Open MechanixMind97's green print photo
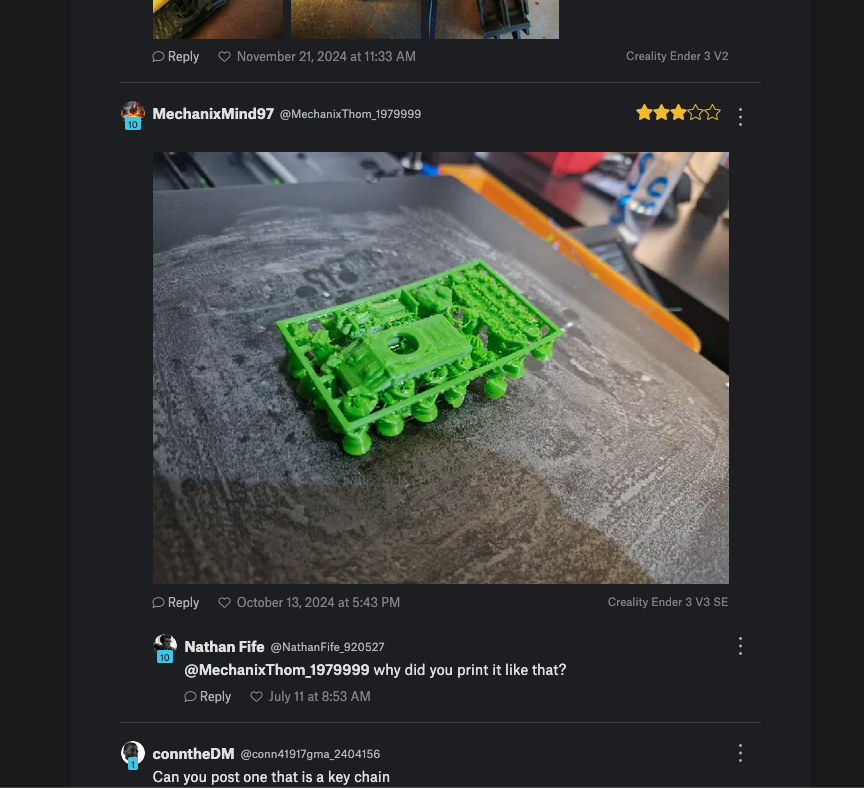 440,367
